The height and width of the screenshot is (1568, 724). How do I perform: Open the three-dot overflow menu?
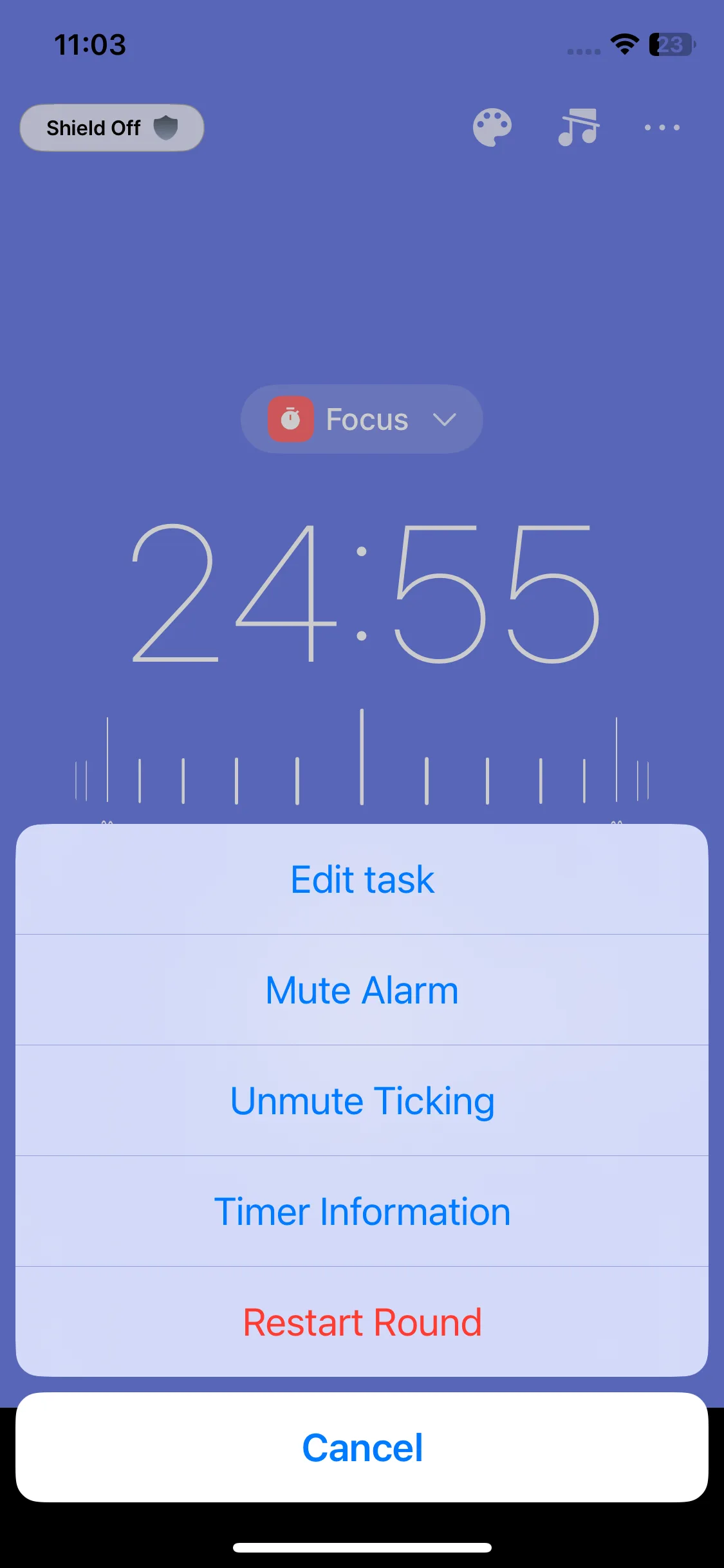click(662, 127)
